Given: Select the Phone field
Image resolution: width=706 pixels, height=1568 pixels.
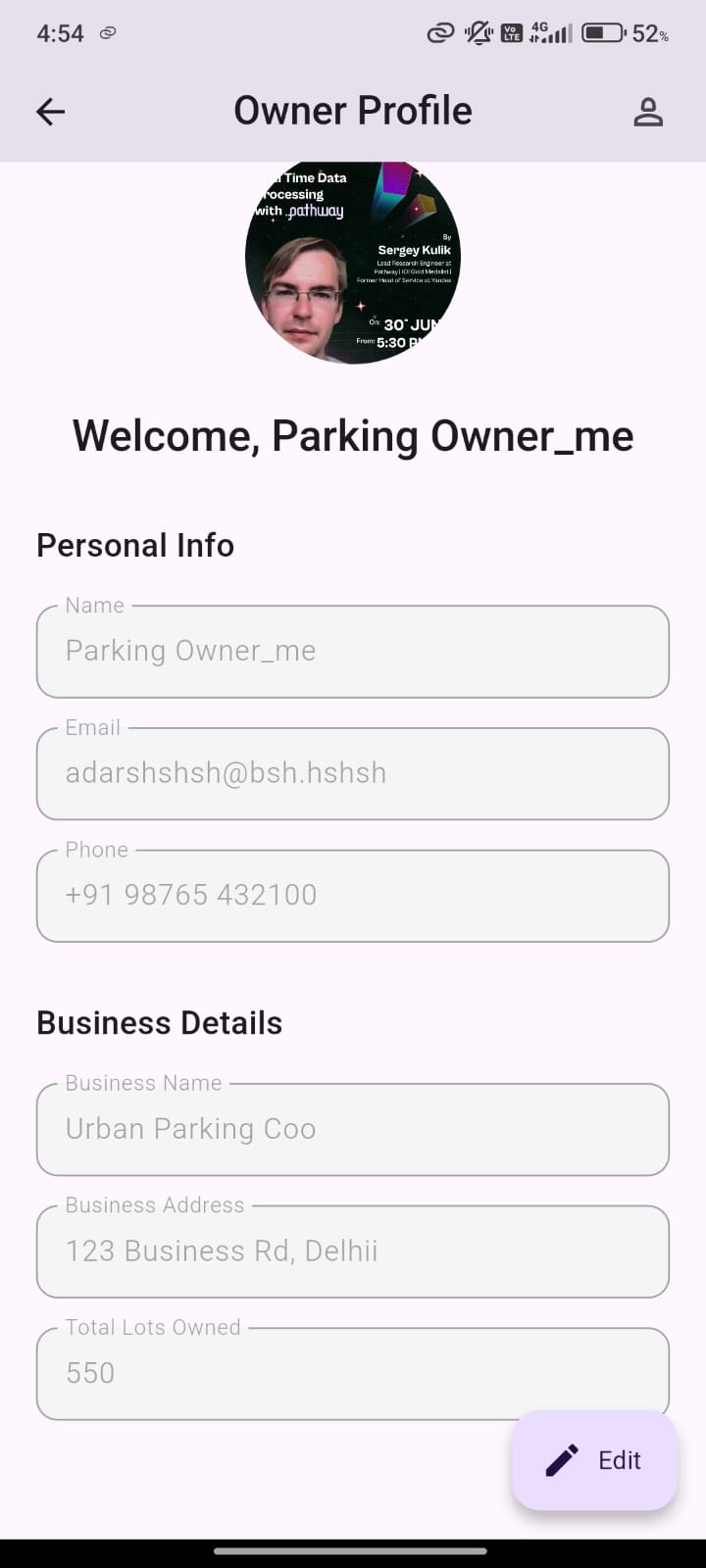Looking at the screenshot, I should click(x=353, y=896).
